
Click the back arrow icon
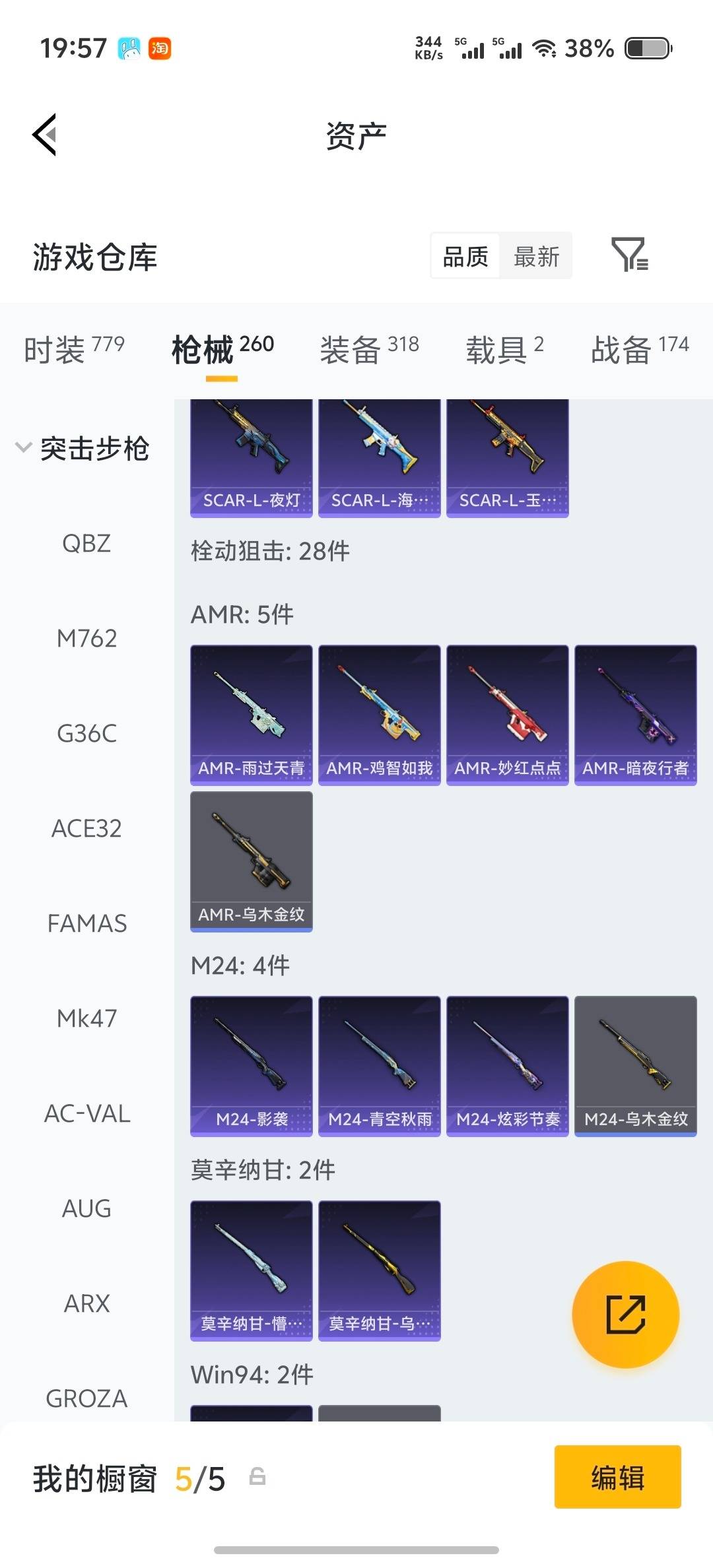pyautogui.click(x=44, y=135)
